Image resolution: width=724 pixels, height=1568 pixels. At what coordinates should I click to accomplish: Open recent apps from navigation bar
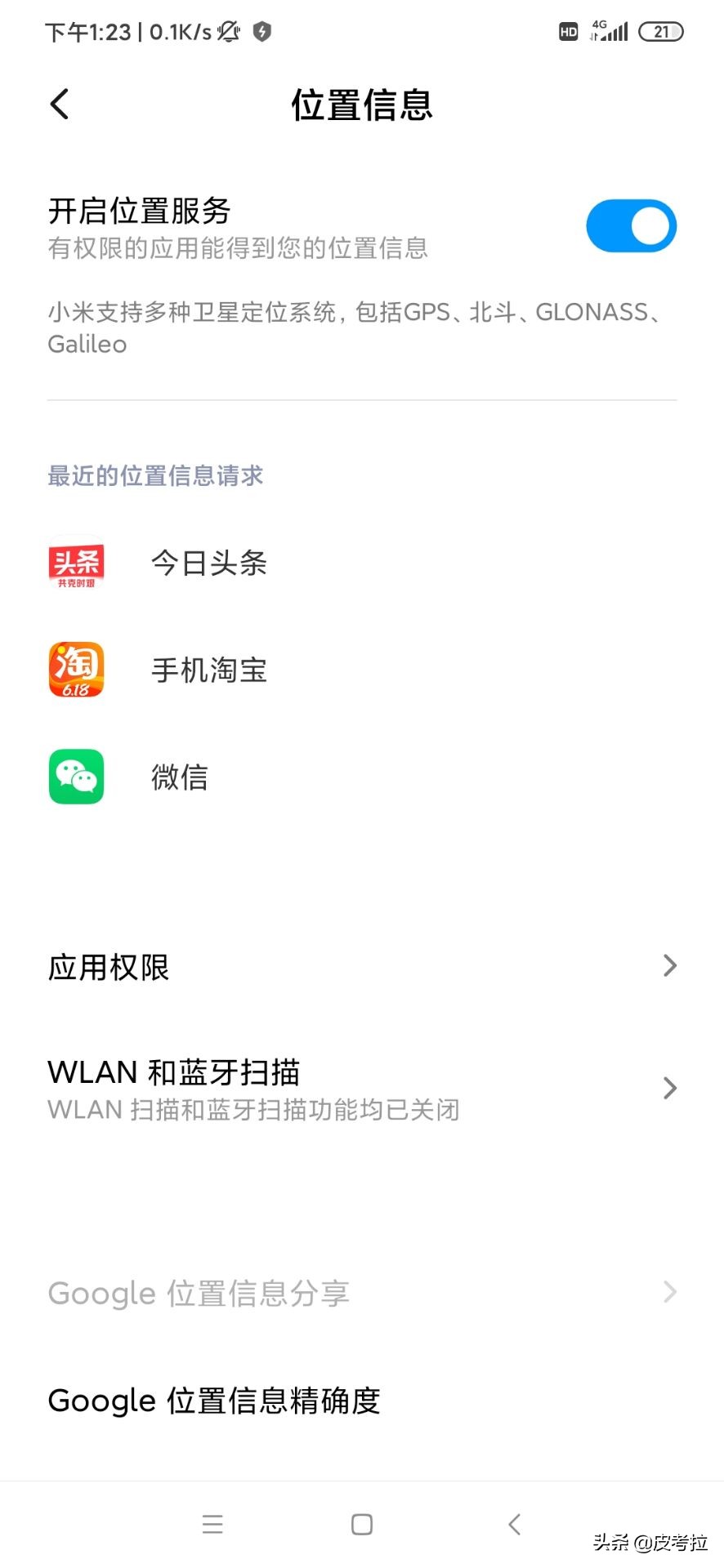(x=212, y=1524)
